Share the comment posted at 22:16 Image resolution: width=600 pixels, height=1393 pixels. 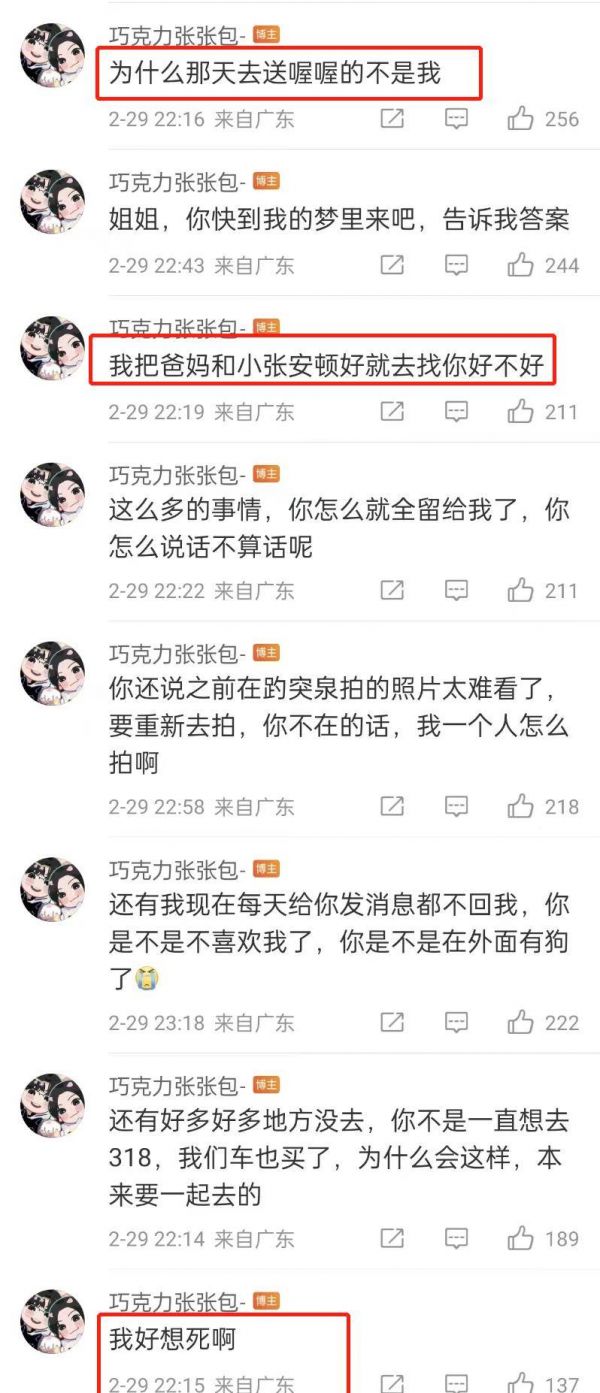(x=393, y=119)
